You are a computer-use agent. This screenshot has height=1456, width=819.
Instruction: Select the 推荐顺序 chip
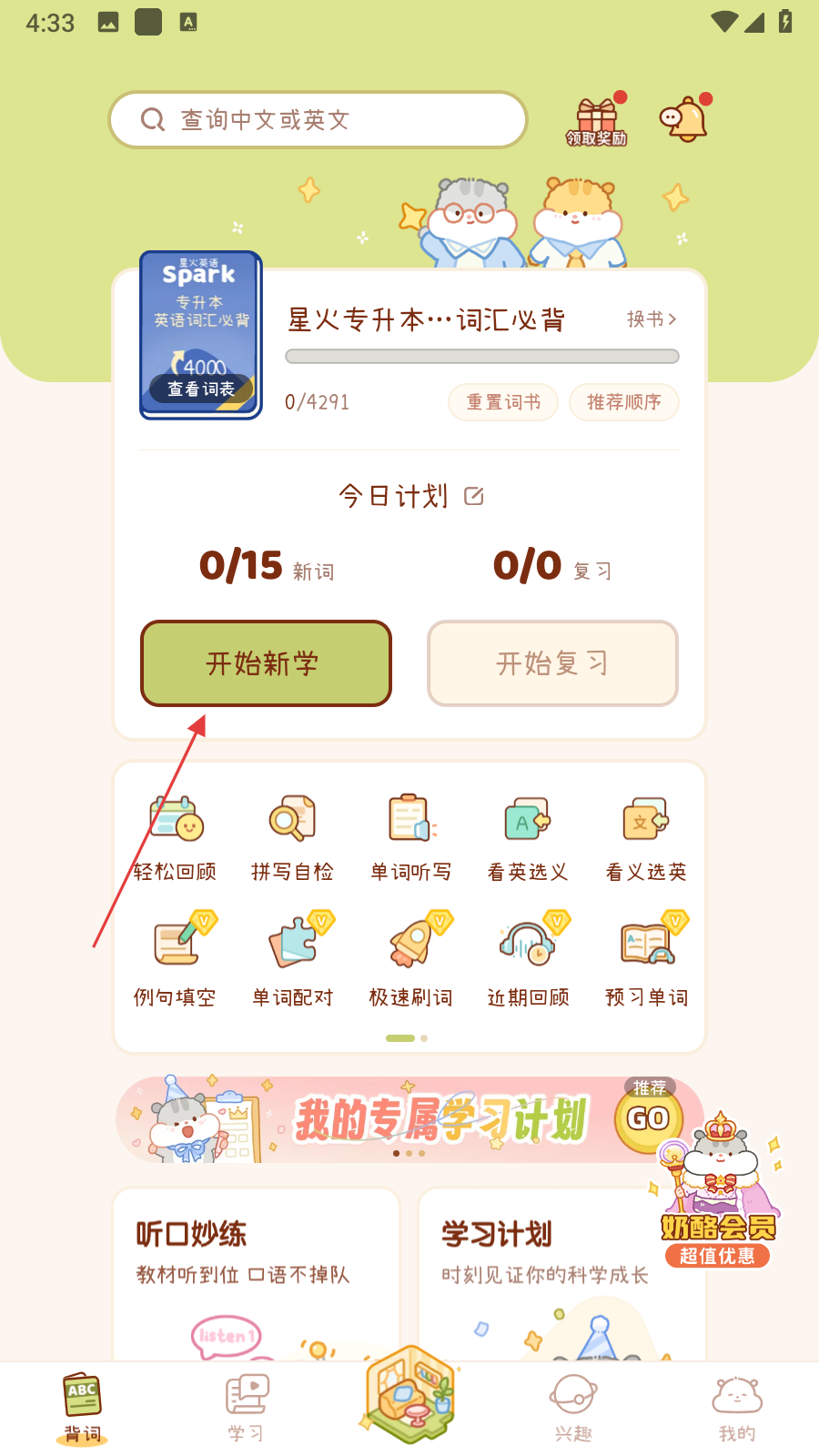coord(623,402)
